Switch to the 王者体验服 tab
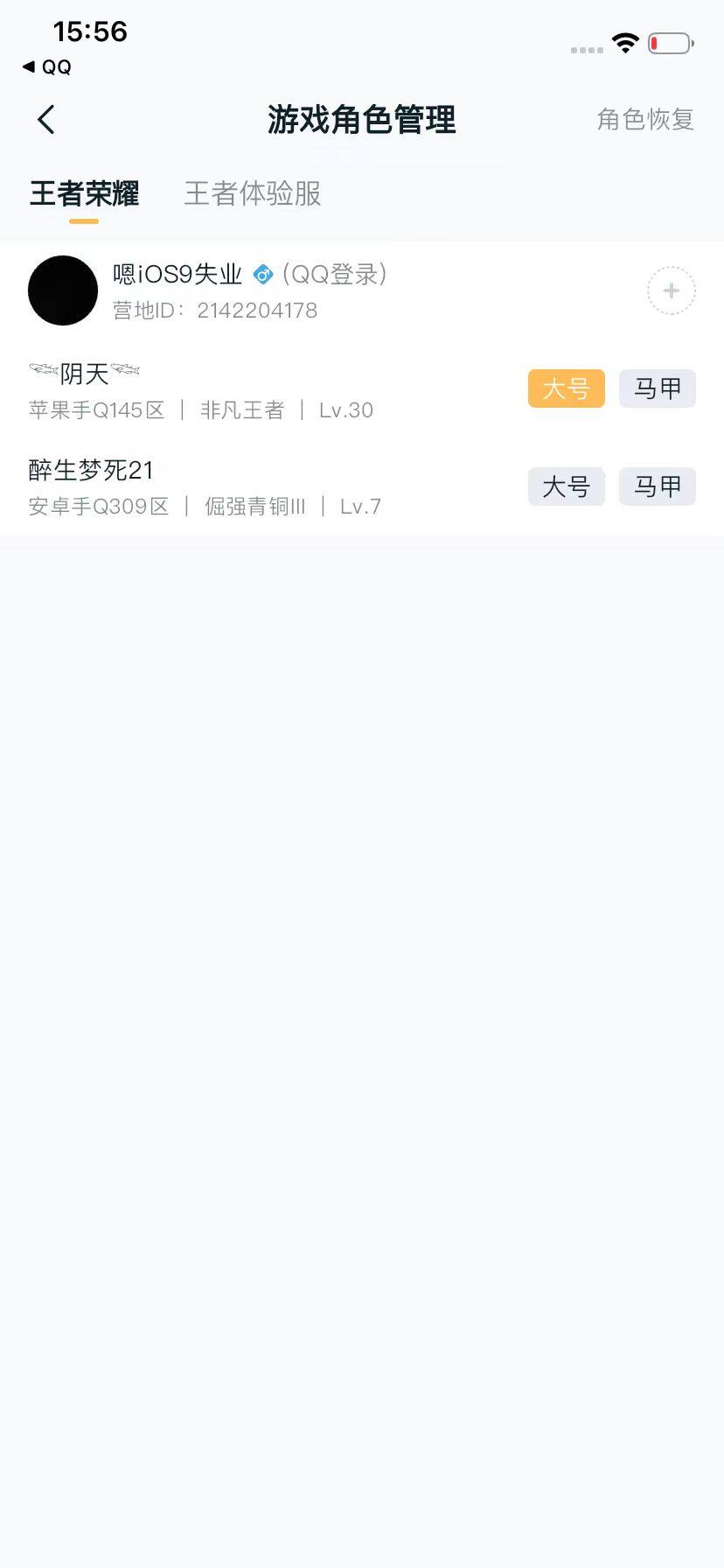 click(252, 194)
